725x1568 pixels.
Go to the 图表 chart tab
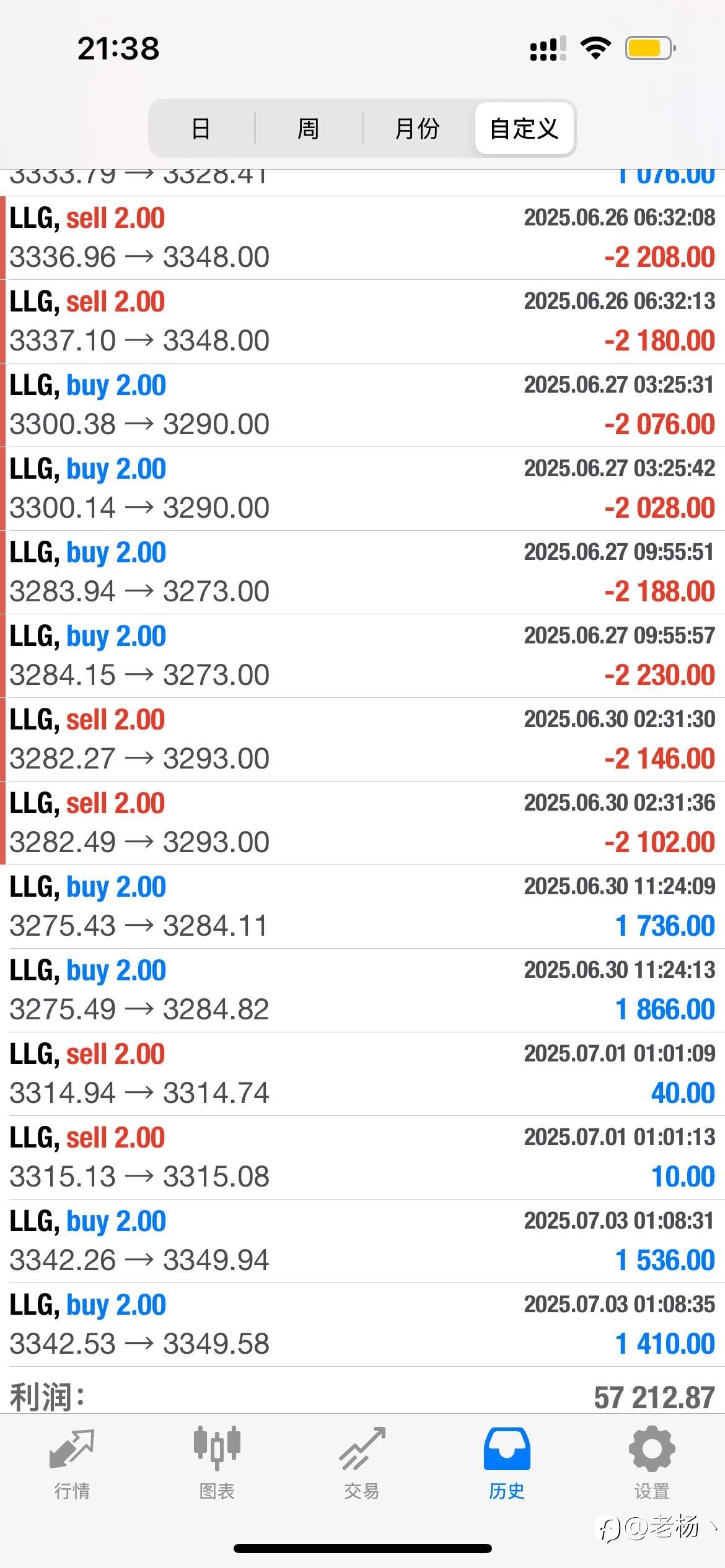pos(217,1463)
